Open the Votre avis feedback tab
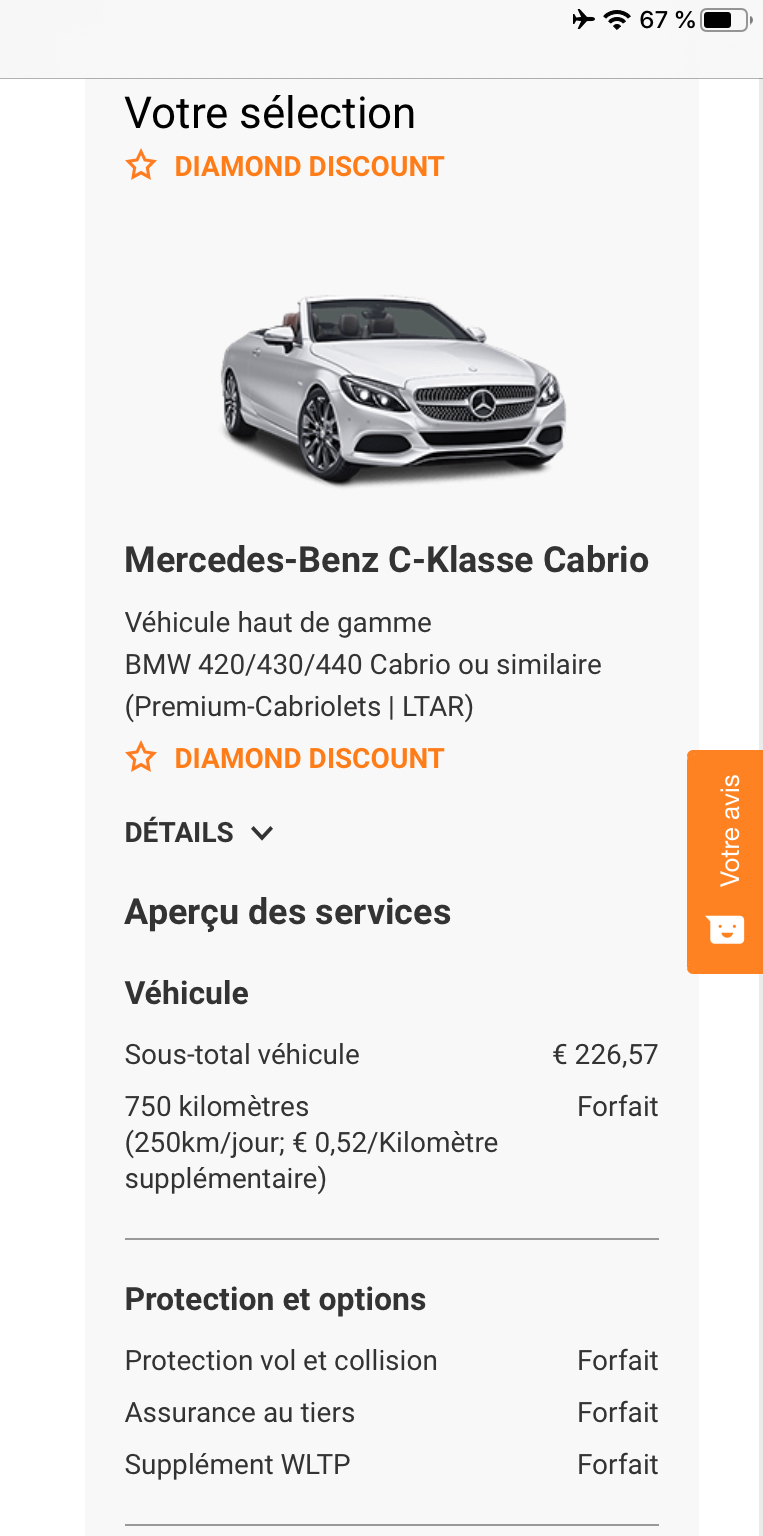The image size is (763, 1536). (726, 860)
